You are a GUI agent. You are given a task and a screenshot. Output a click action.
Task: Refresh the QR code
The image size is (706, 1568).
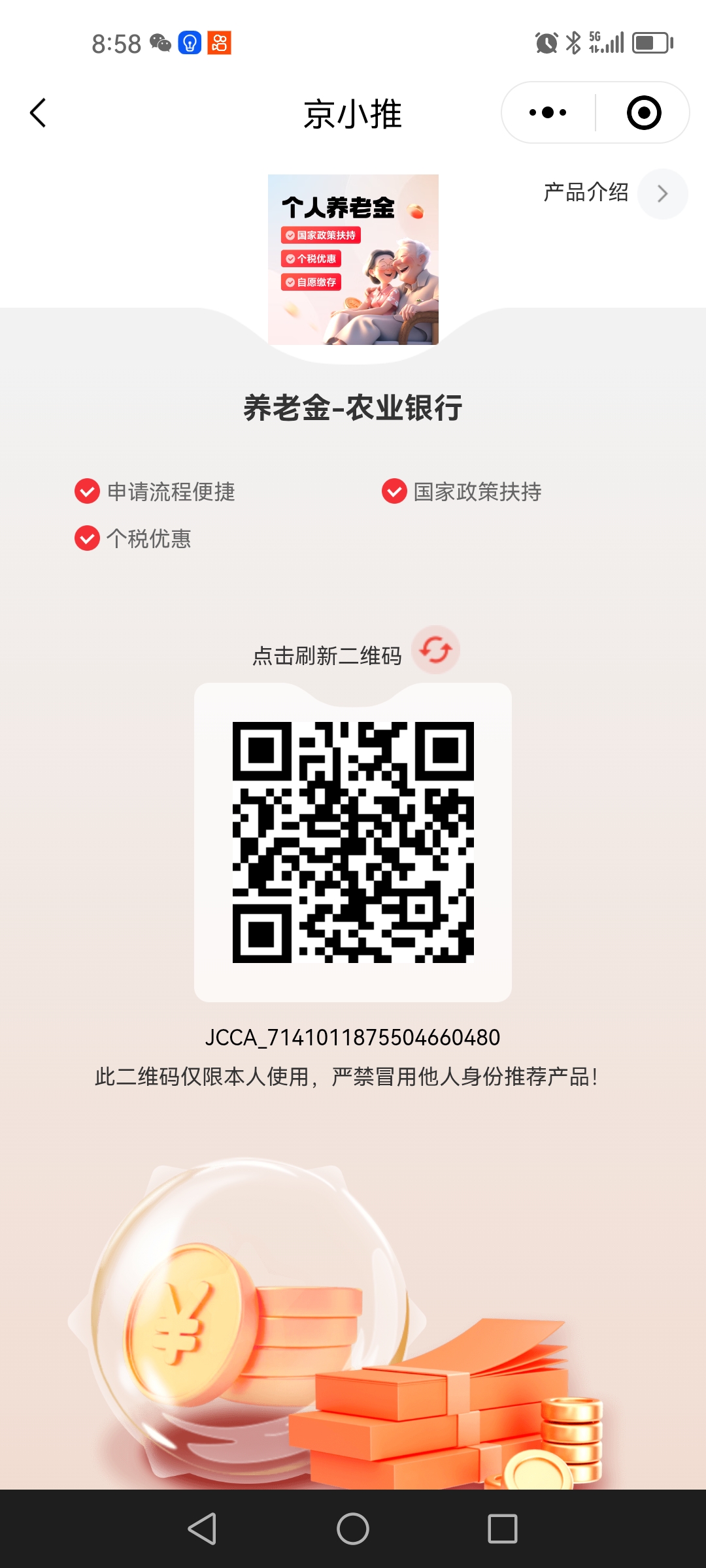click(x=435, y=651)
